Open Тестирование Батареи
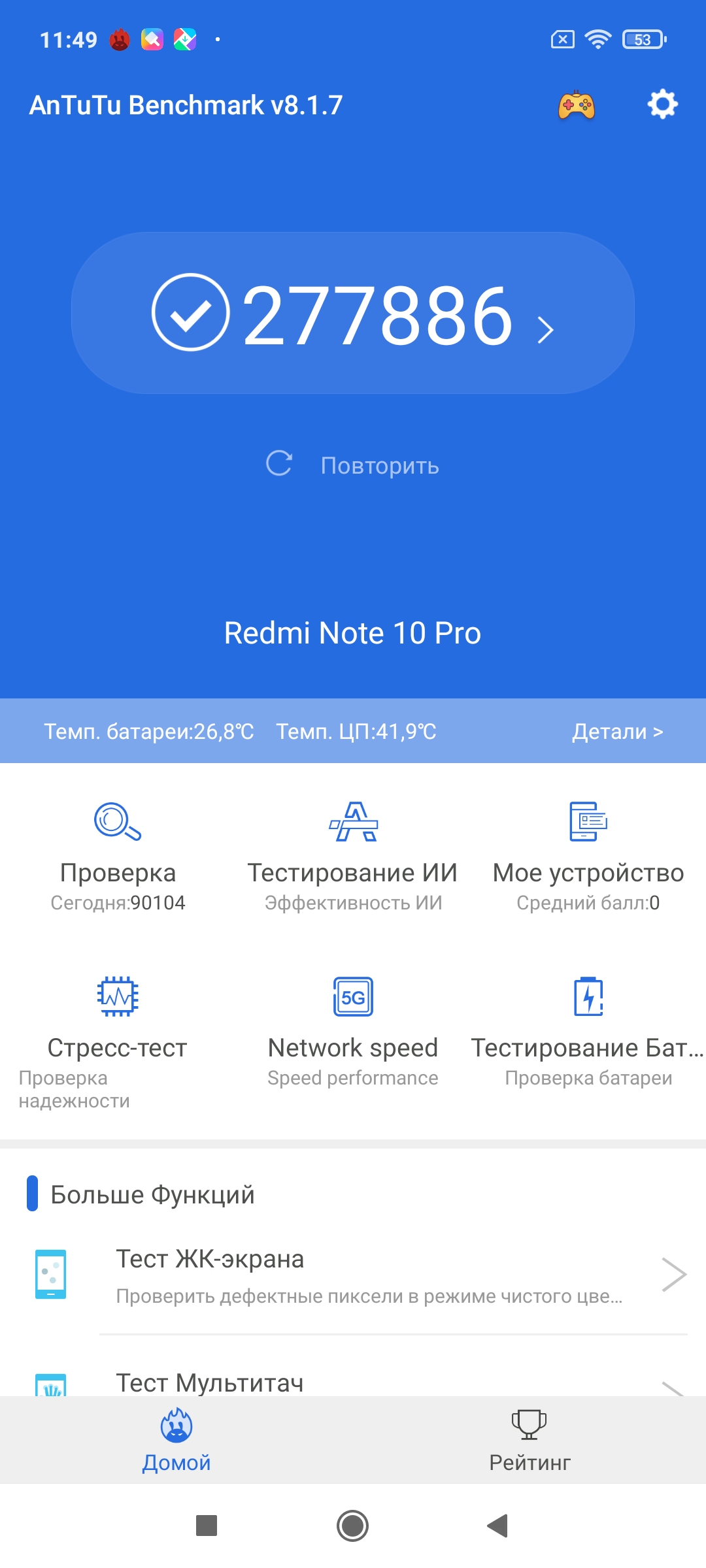706x1568 pixels. click(588, 1032)
